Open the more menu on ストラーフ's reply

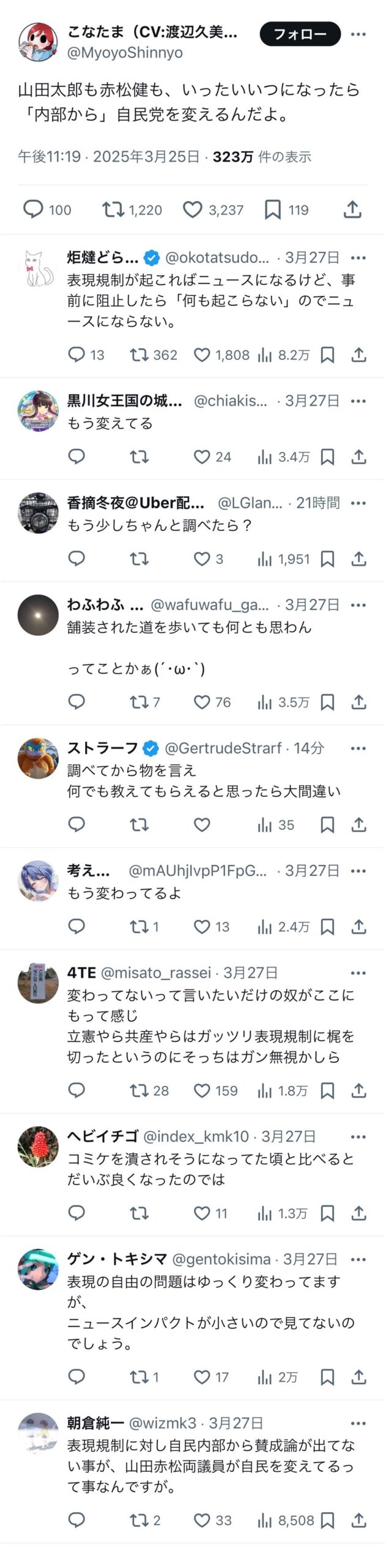point(358,748)
